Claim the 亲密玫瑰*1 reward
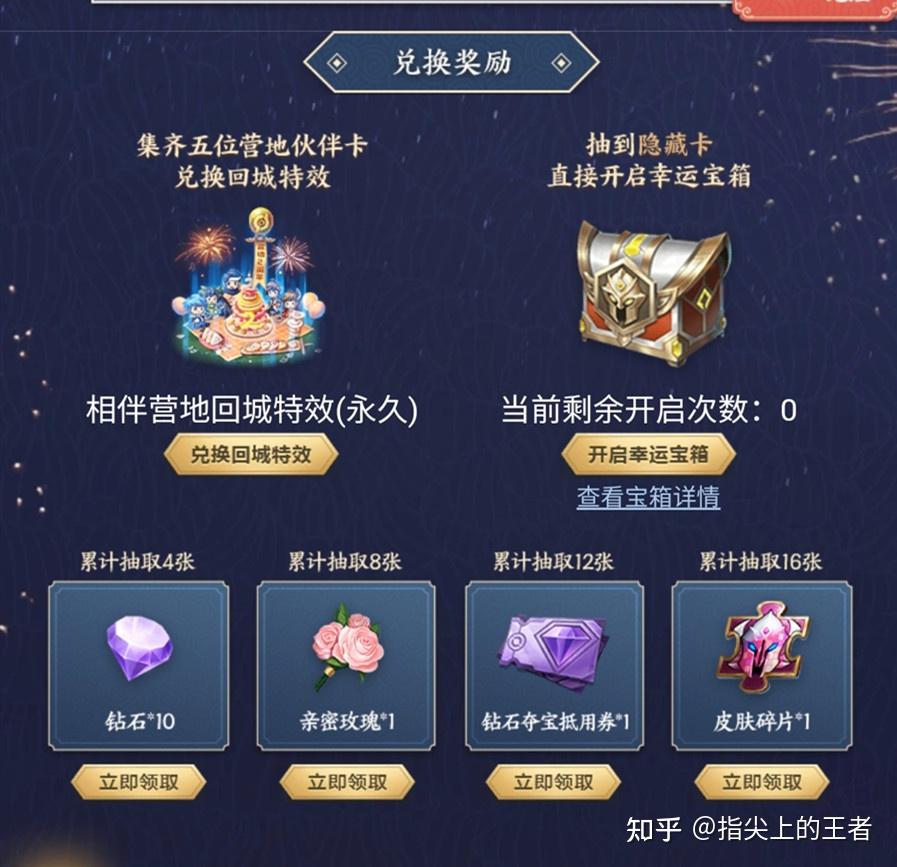This screenshot has width=897, height=867. click(x=347, y=782)
